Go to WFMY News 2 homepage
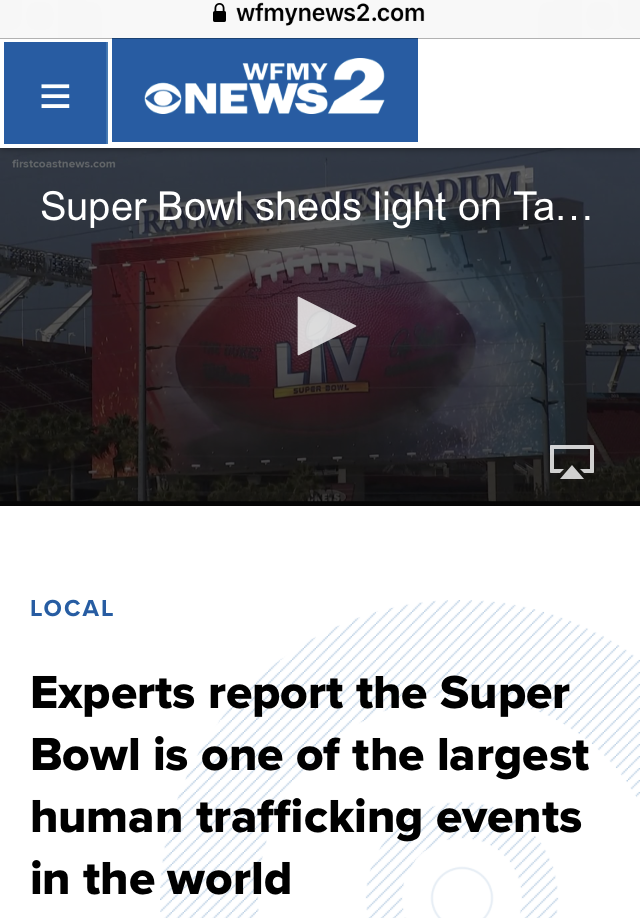 coord(265,90)
